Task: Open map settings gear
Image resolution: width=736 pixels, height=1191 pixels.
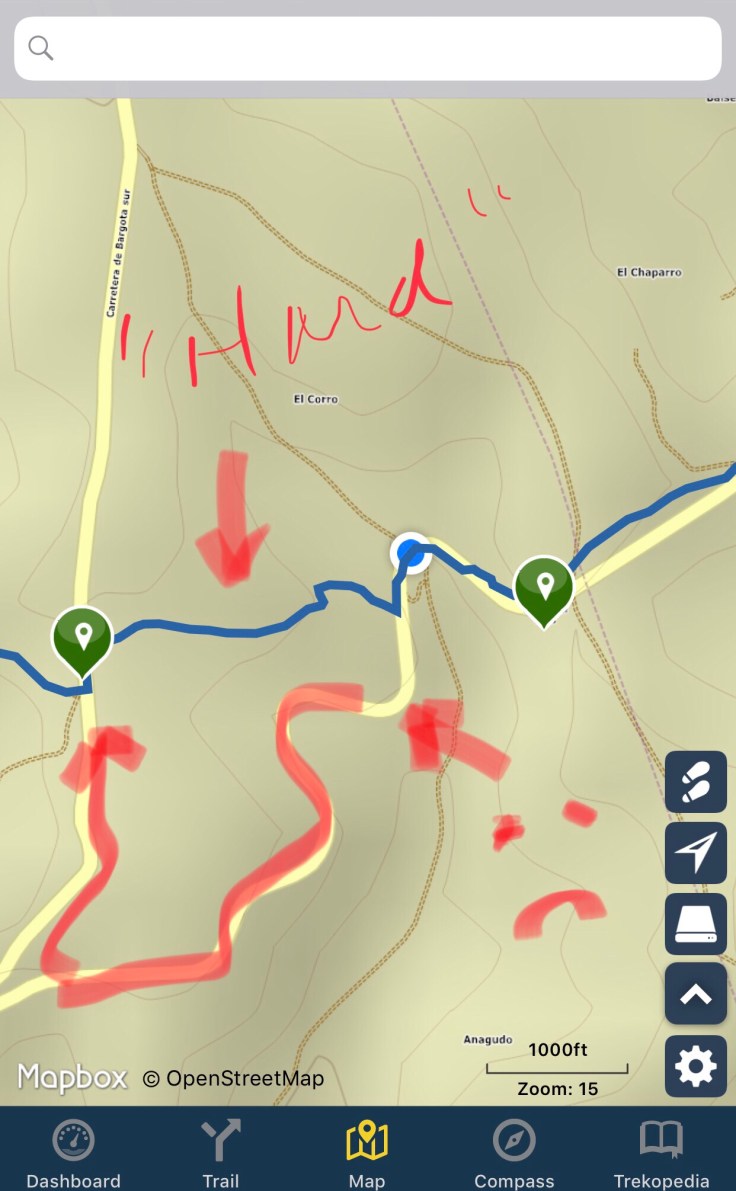Action: (696, 1067)
